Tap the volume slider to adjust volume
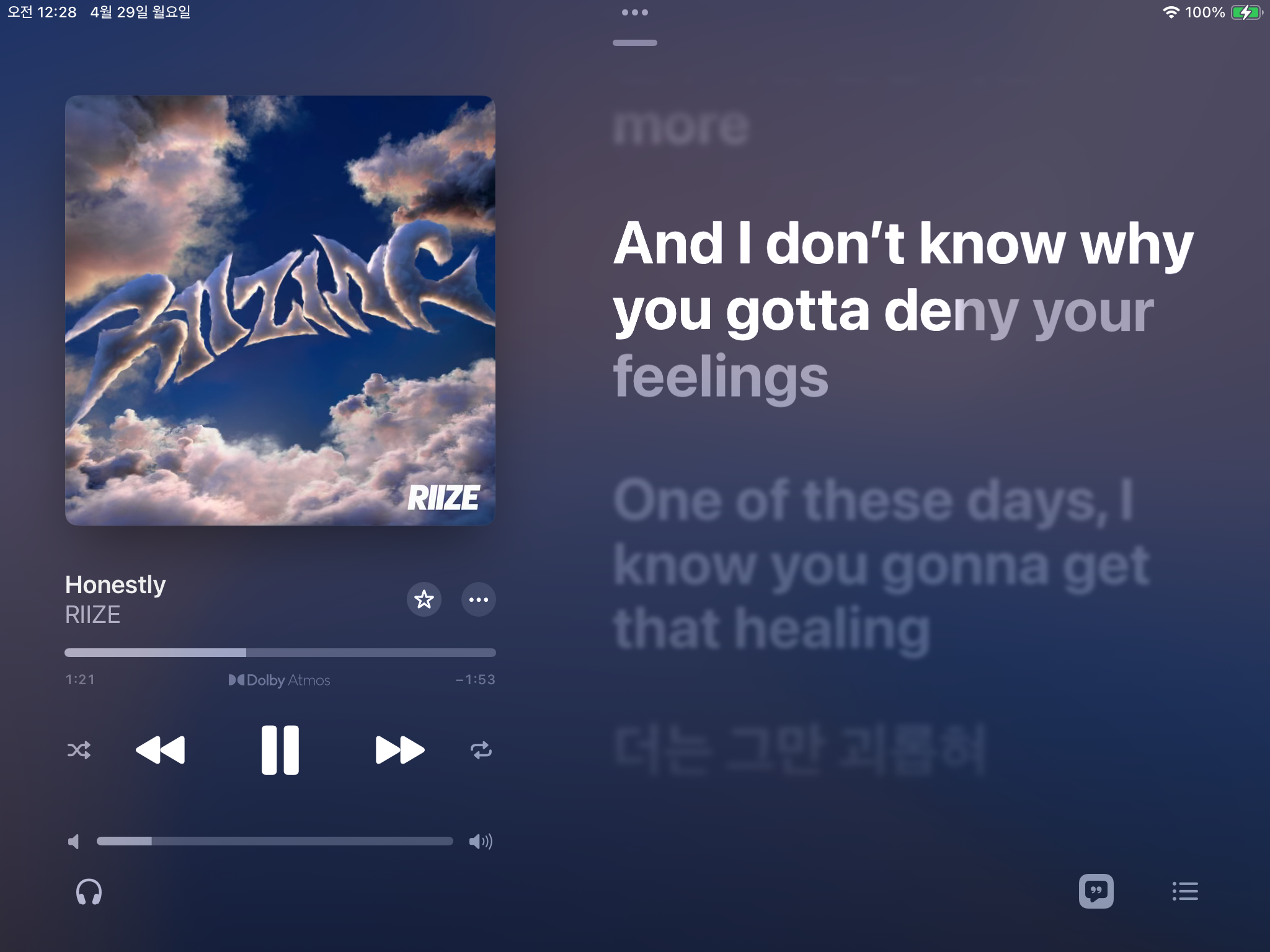1270x952 pixels. point(275,841)
